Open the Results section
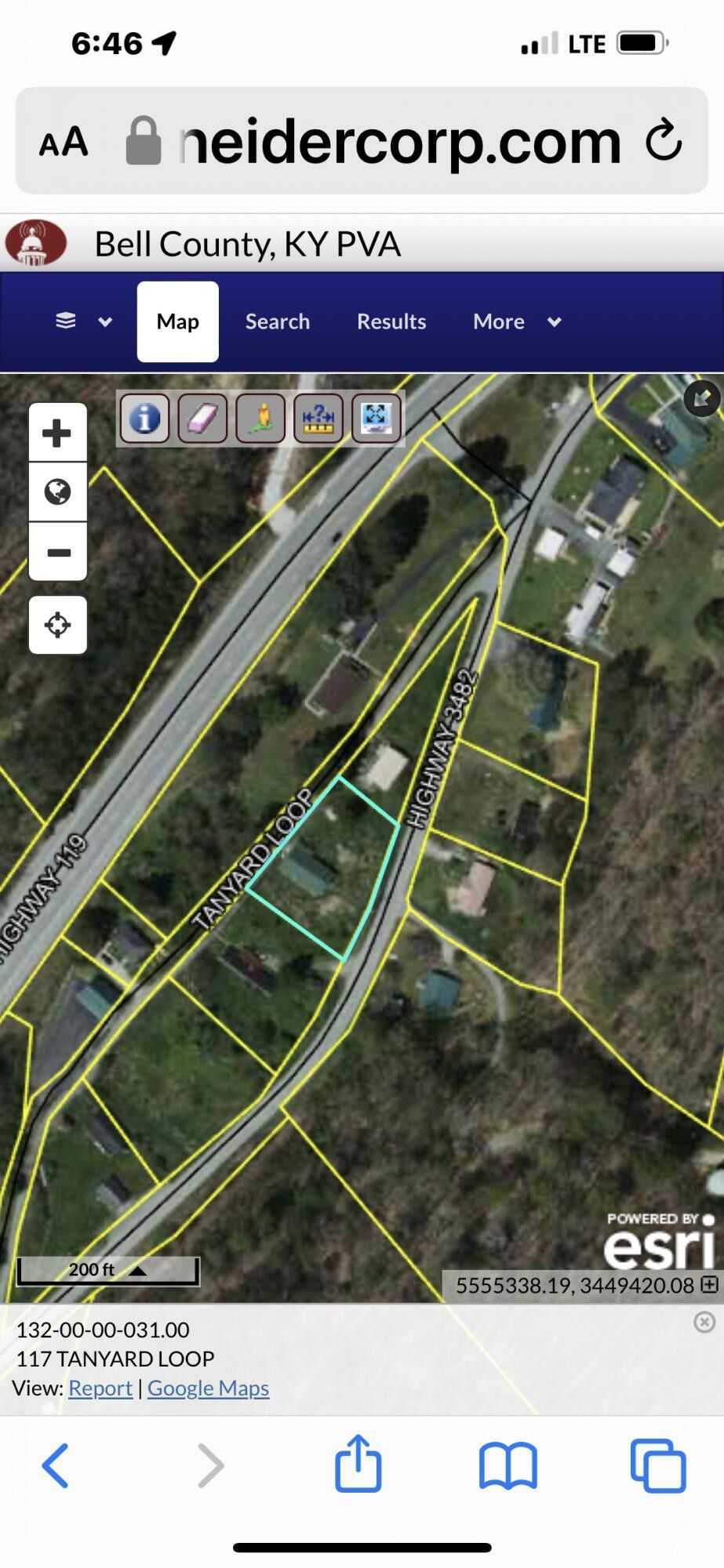The width and height of the screenshot is (724, 1568). pos(391,321)
